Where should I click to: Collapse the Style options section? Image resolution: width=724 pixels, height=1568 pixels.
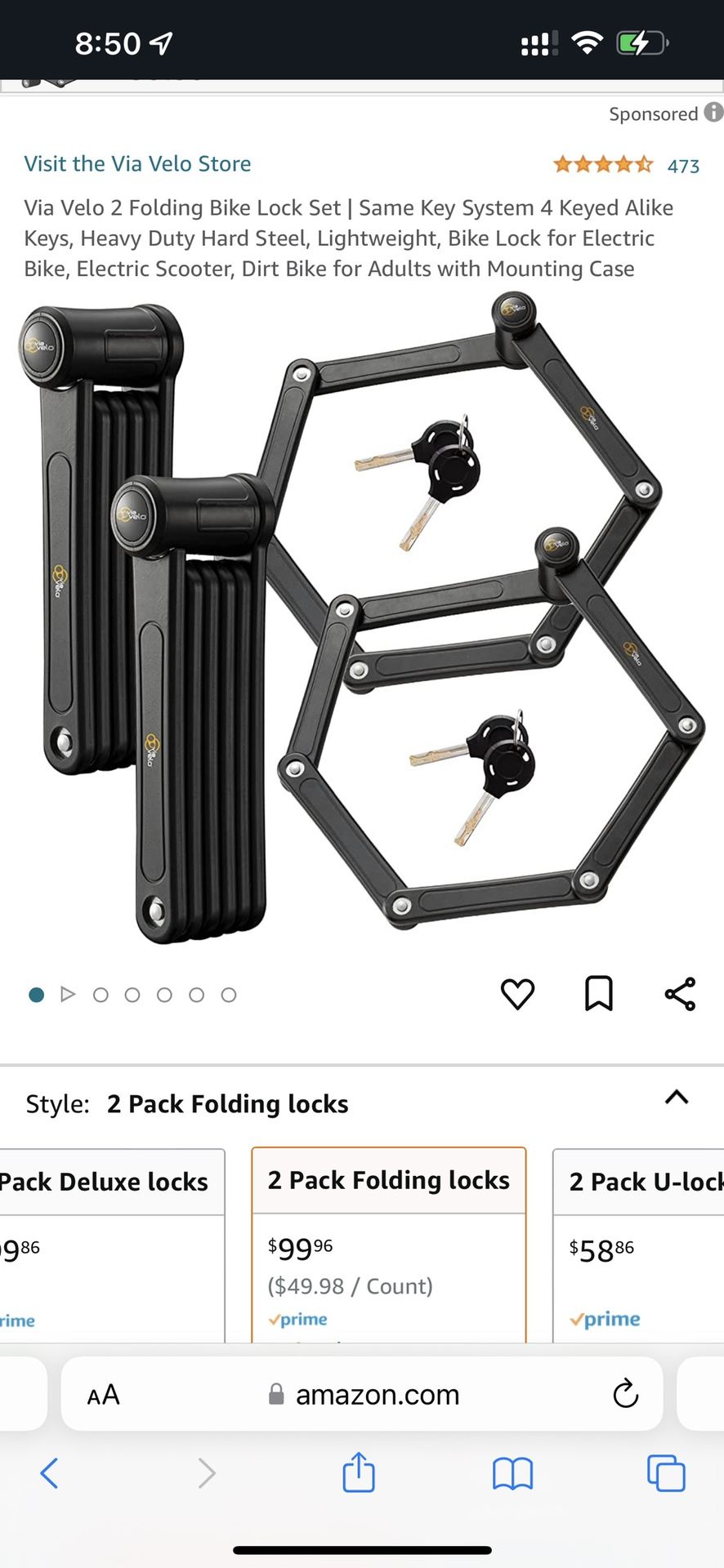(x=677, y=1098)
